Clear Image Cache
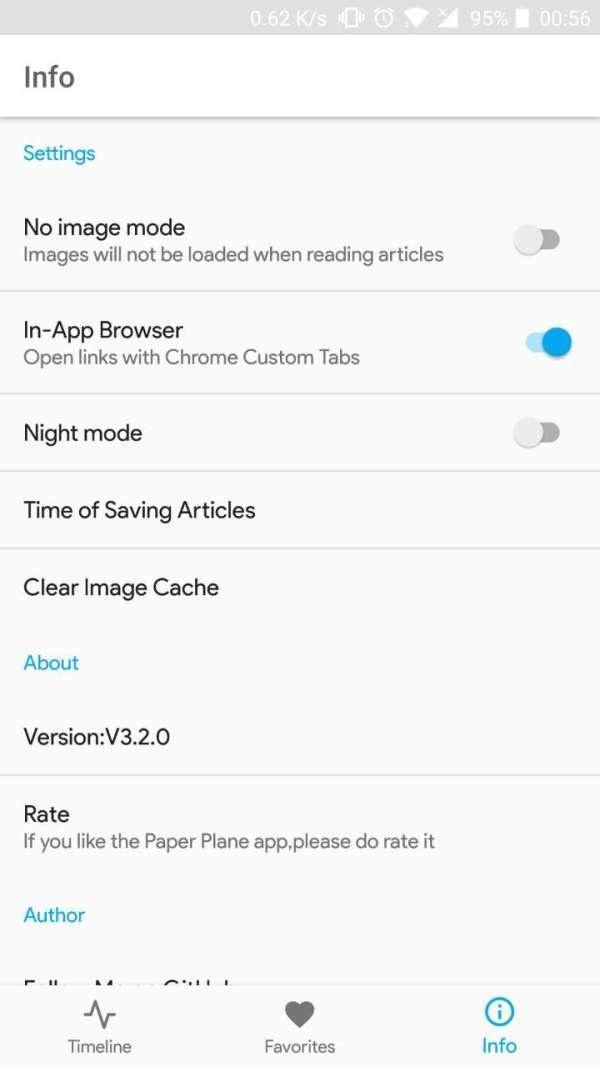 (x=121, y=587)
